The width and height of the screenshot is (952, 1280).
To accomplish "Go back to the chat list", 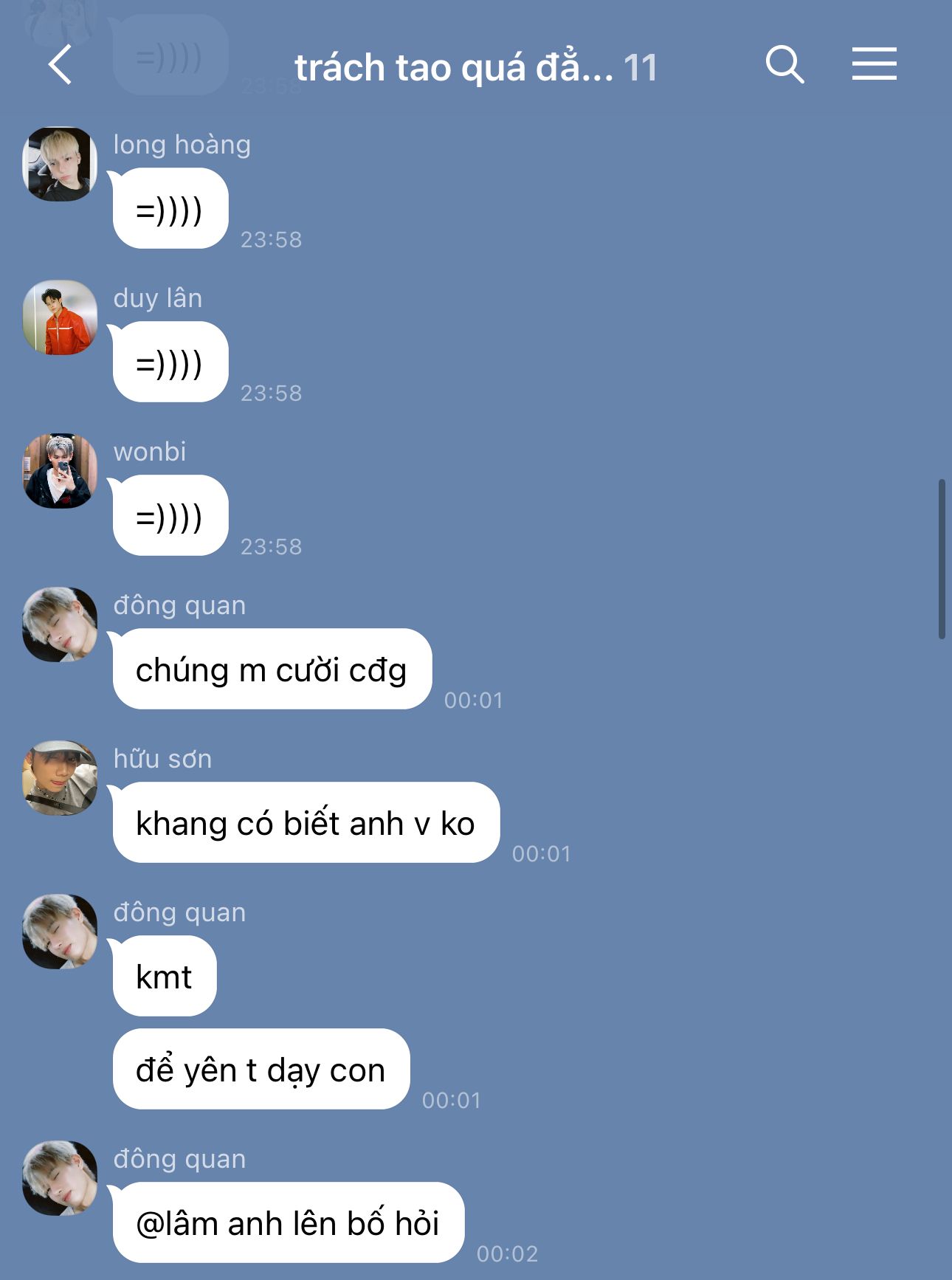I will [61, 65].
